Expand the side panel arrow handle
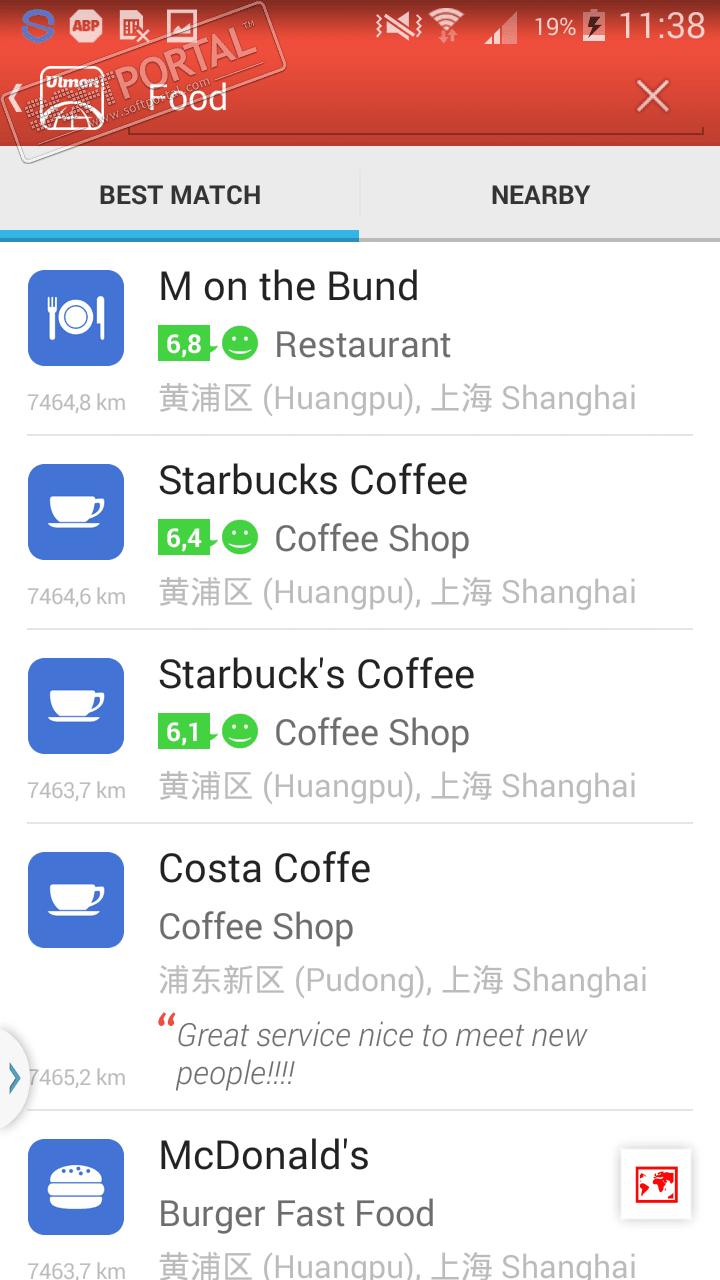Screen dimensions: 720x1280 click(x=13, y=1077)
